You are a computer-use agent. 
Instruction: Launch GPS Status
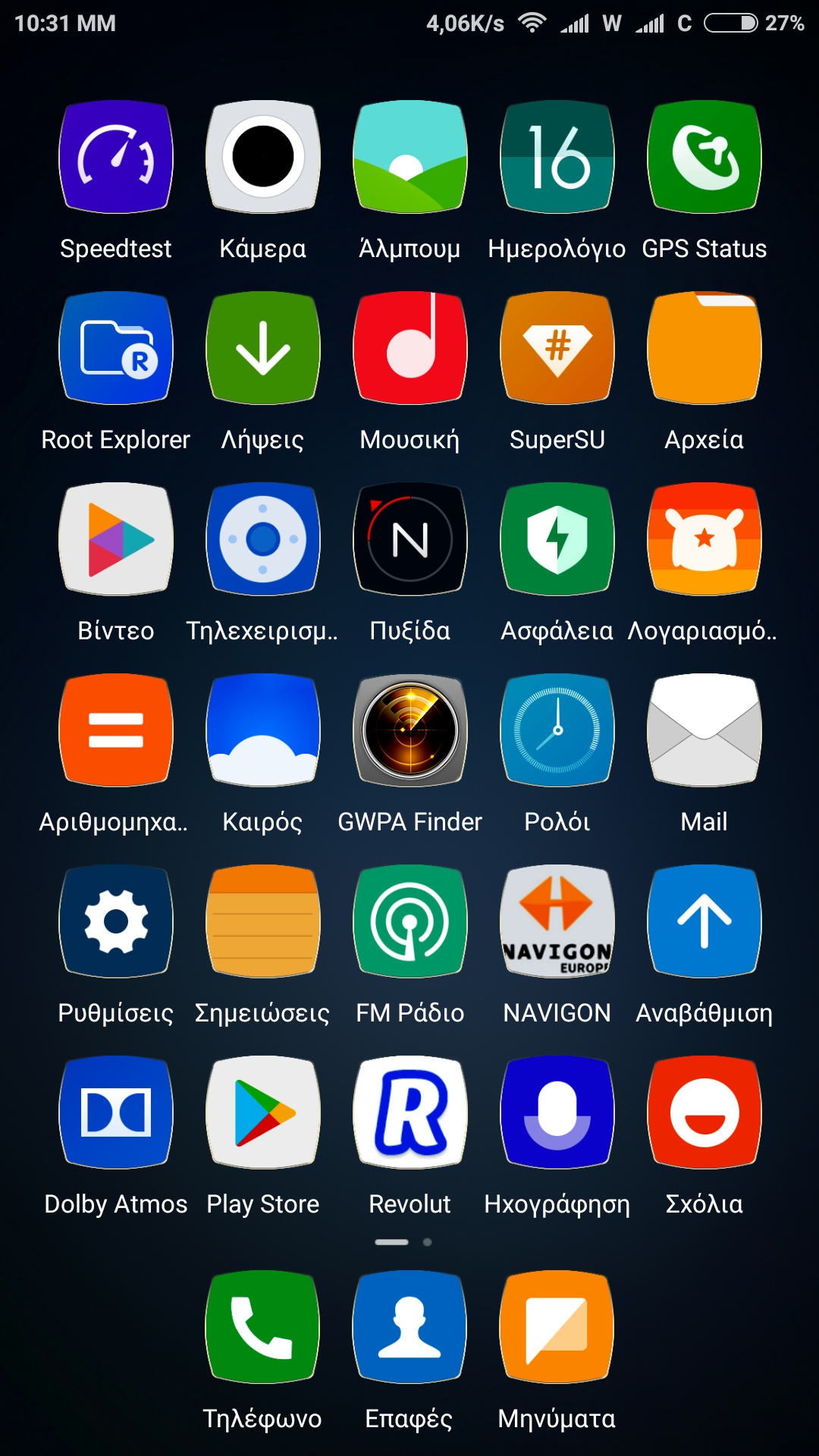(704, 158)
